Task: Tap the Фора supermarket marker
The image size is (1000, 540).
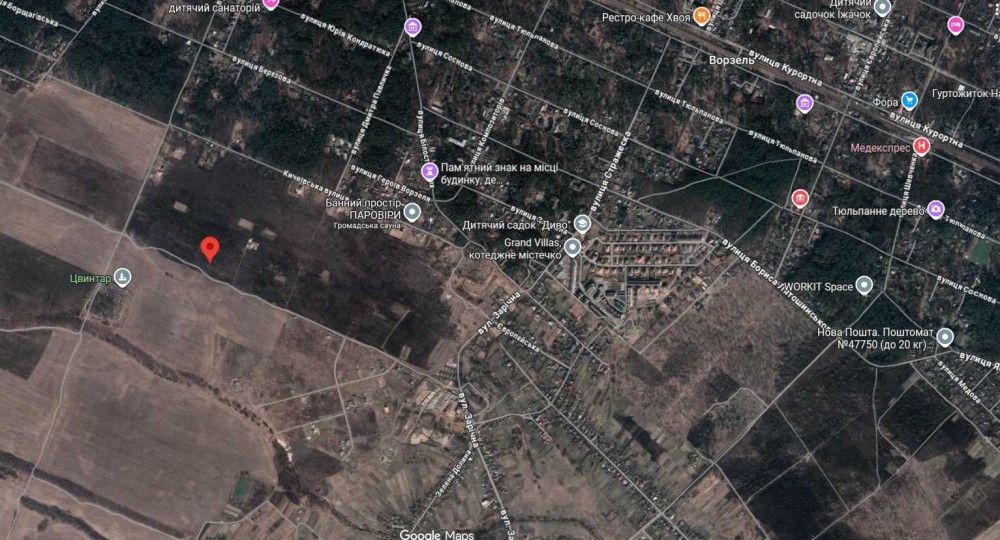Action: 909,100
